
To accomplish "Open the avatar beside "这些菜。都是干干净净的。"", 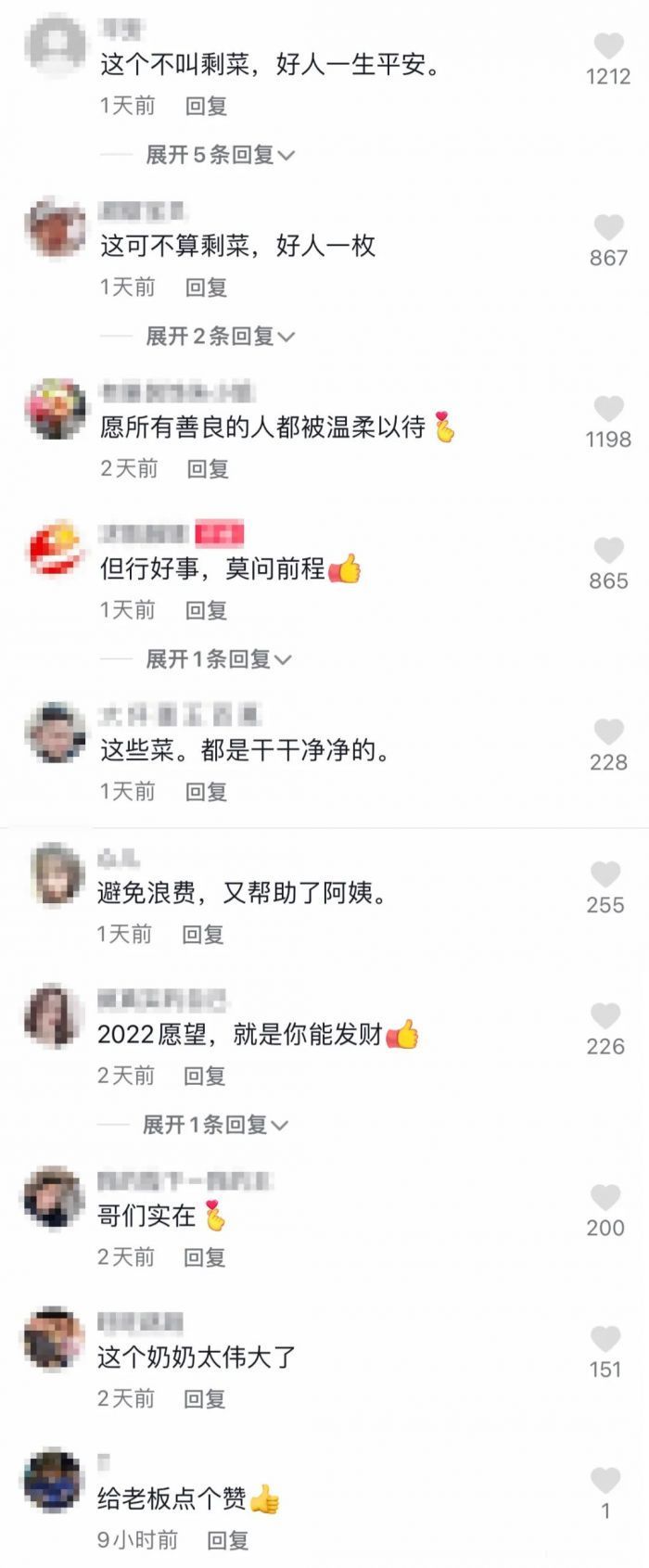I will pos(56,733).
